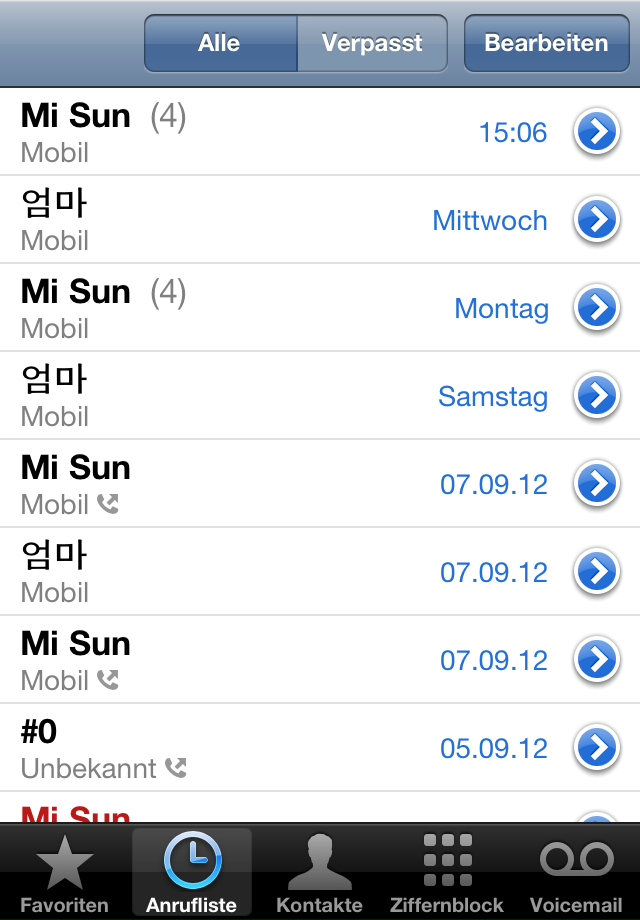
Task: Show info arrow for the Samstag call
Action: pos(597,397)
